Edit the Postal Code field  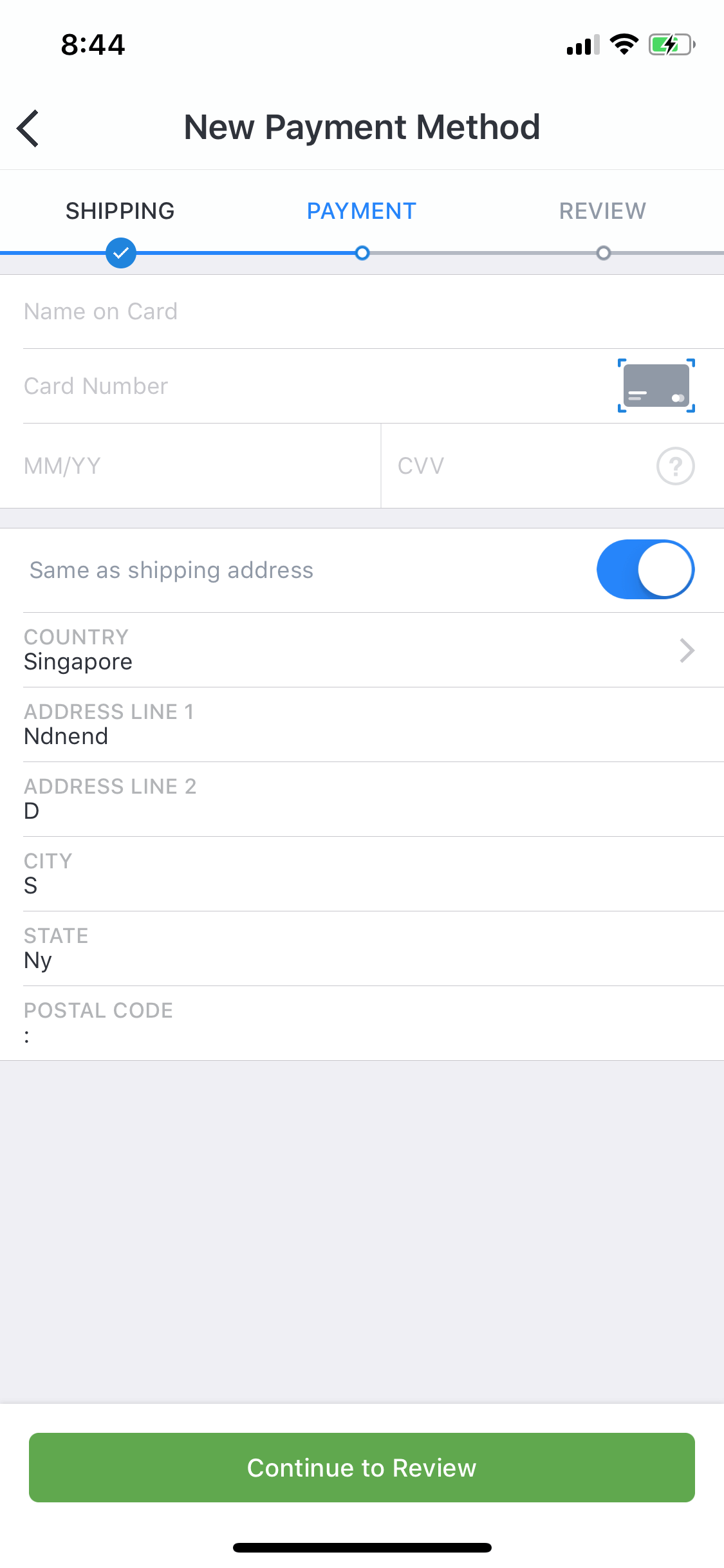coord(362,1023)
